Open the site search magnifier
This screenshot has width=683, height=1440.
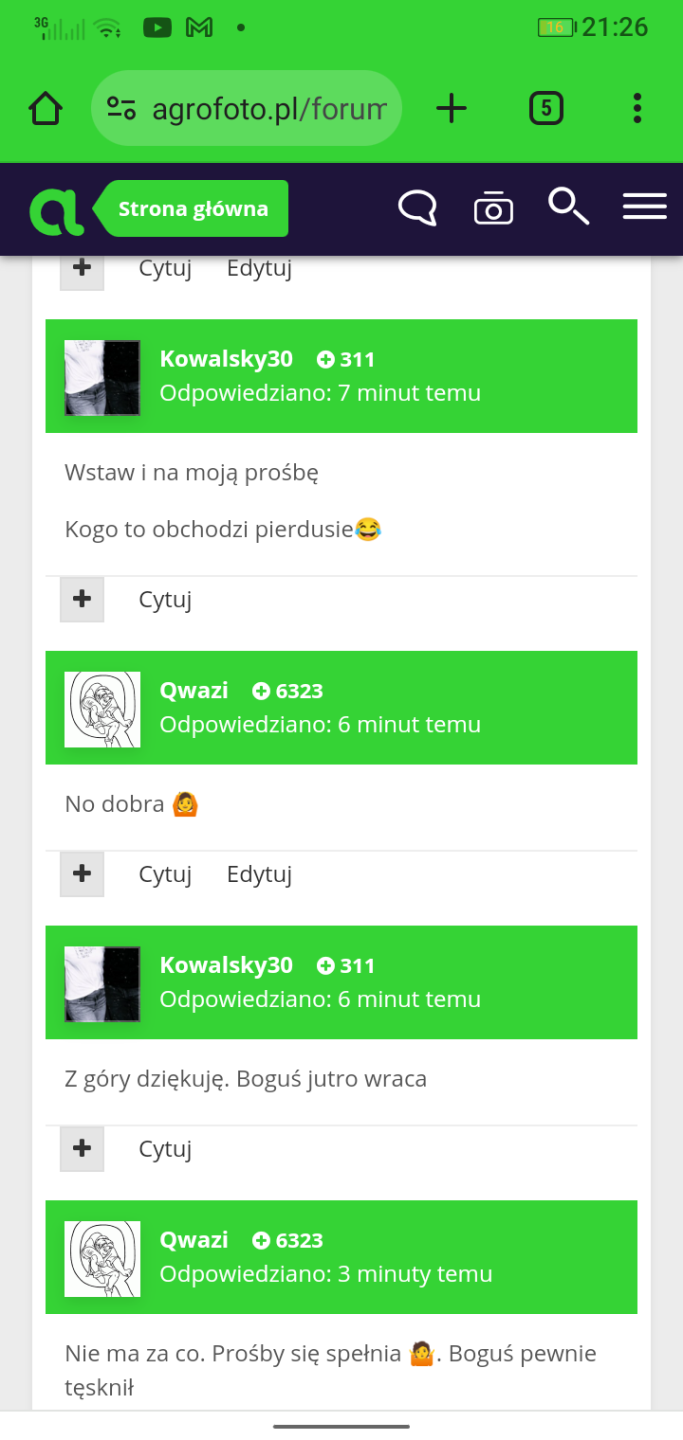click(568, 207)
